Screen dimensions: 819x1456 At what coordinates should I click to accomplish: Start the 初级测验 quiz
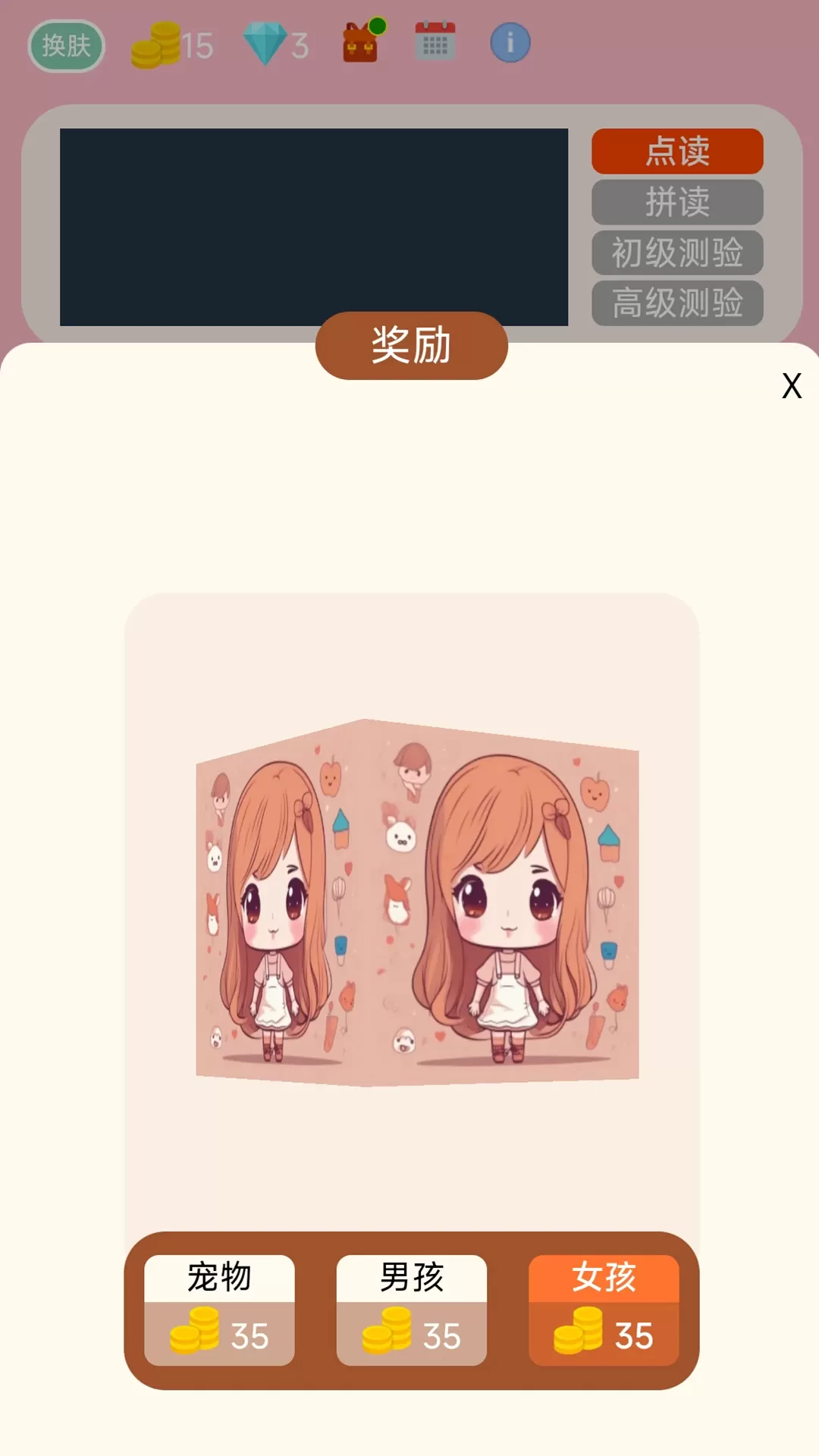[x=677, y=253]
